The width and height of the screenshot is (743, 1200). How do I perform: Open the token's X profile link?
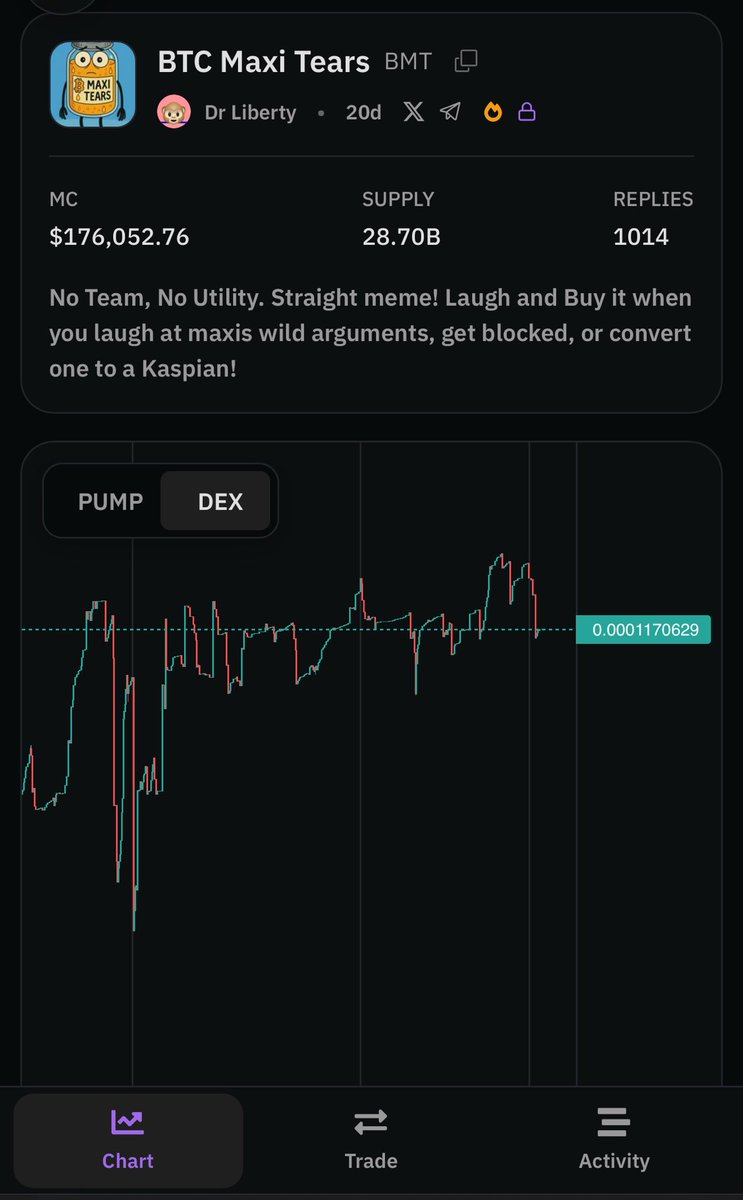(x=414, y=112)
